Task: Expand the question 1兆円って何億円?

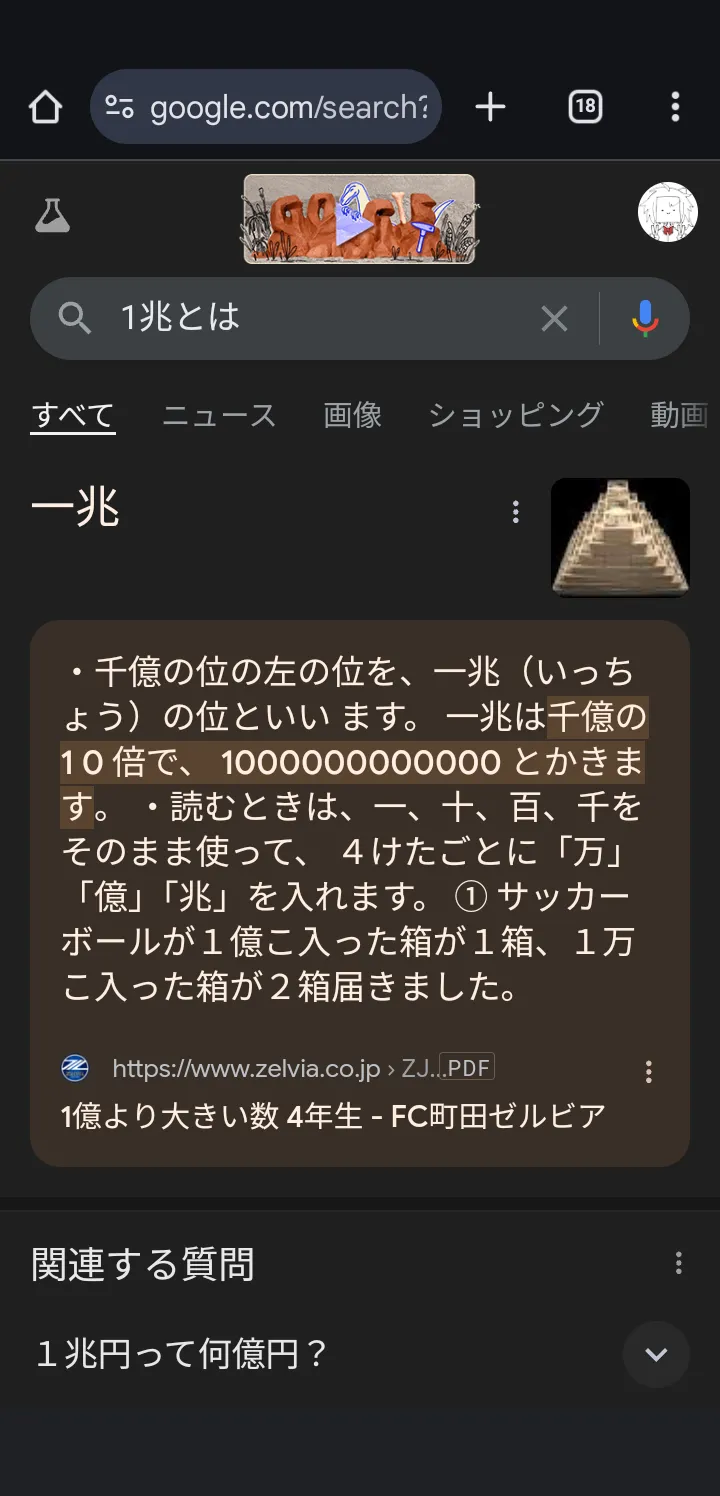Action: pyautogui.click(x=656, y=1355)
